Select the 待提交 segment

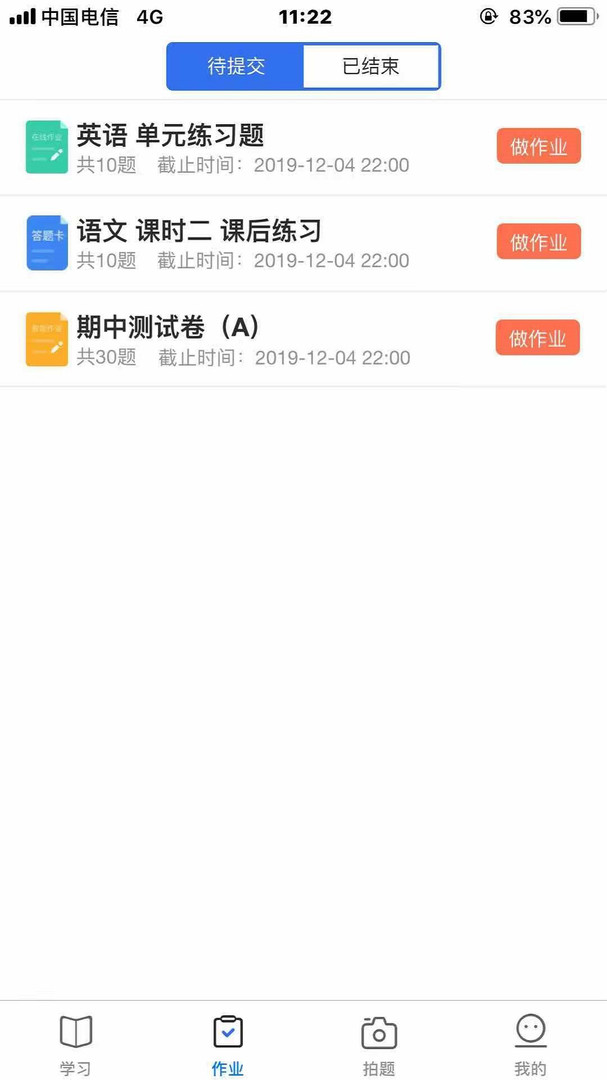(x=236, y=67)
